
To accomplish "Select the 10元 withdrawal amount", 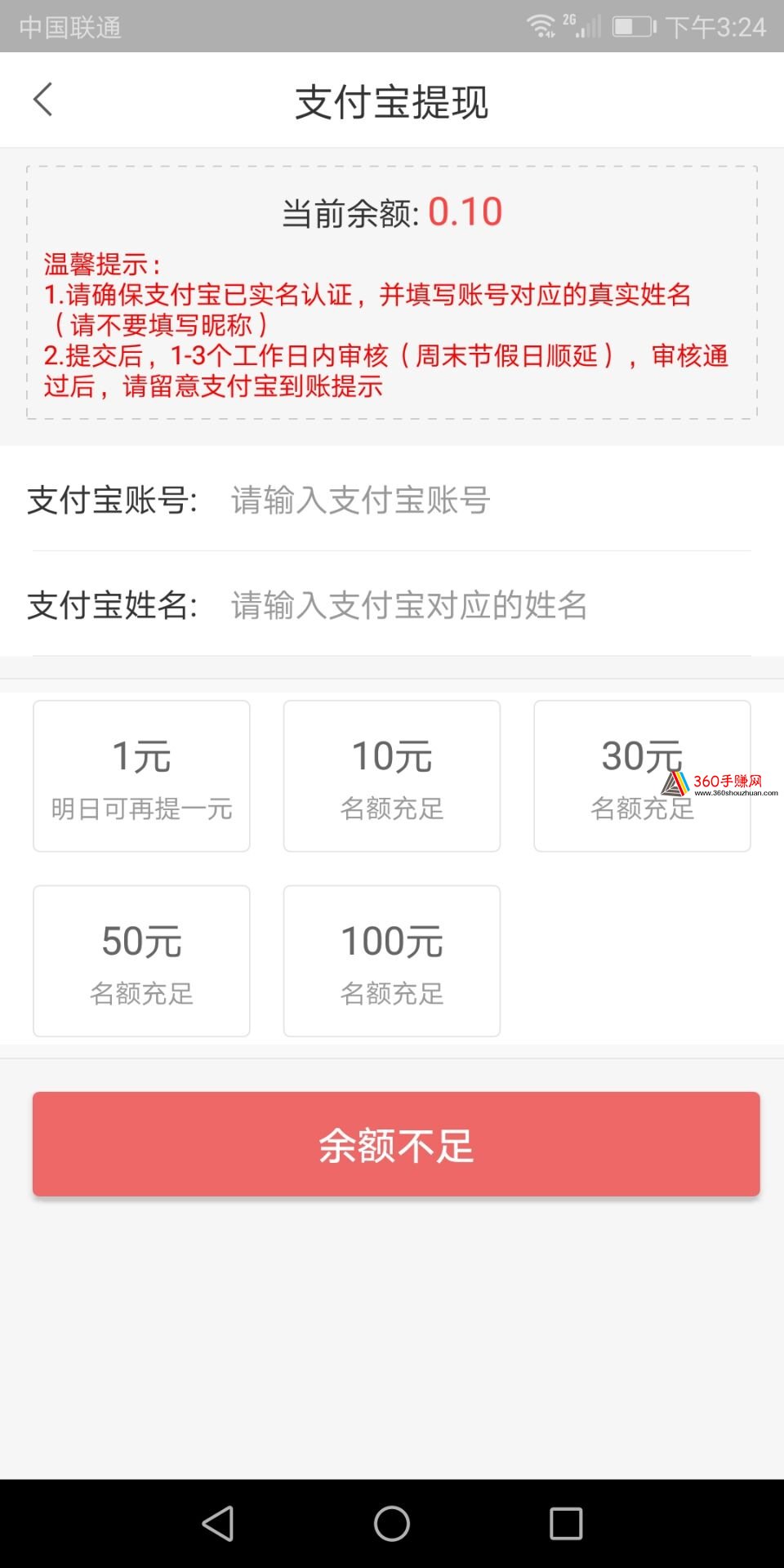I will (x=392, y=776).
